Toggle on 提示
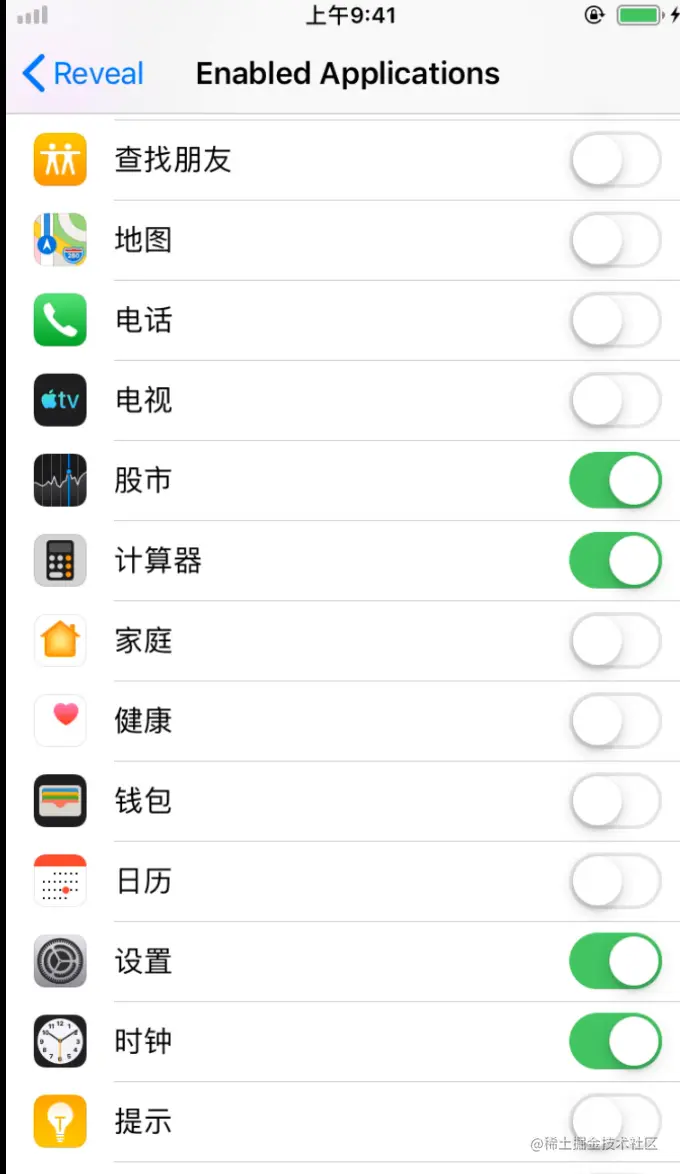 (x=615, y=1121)
